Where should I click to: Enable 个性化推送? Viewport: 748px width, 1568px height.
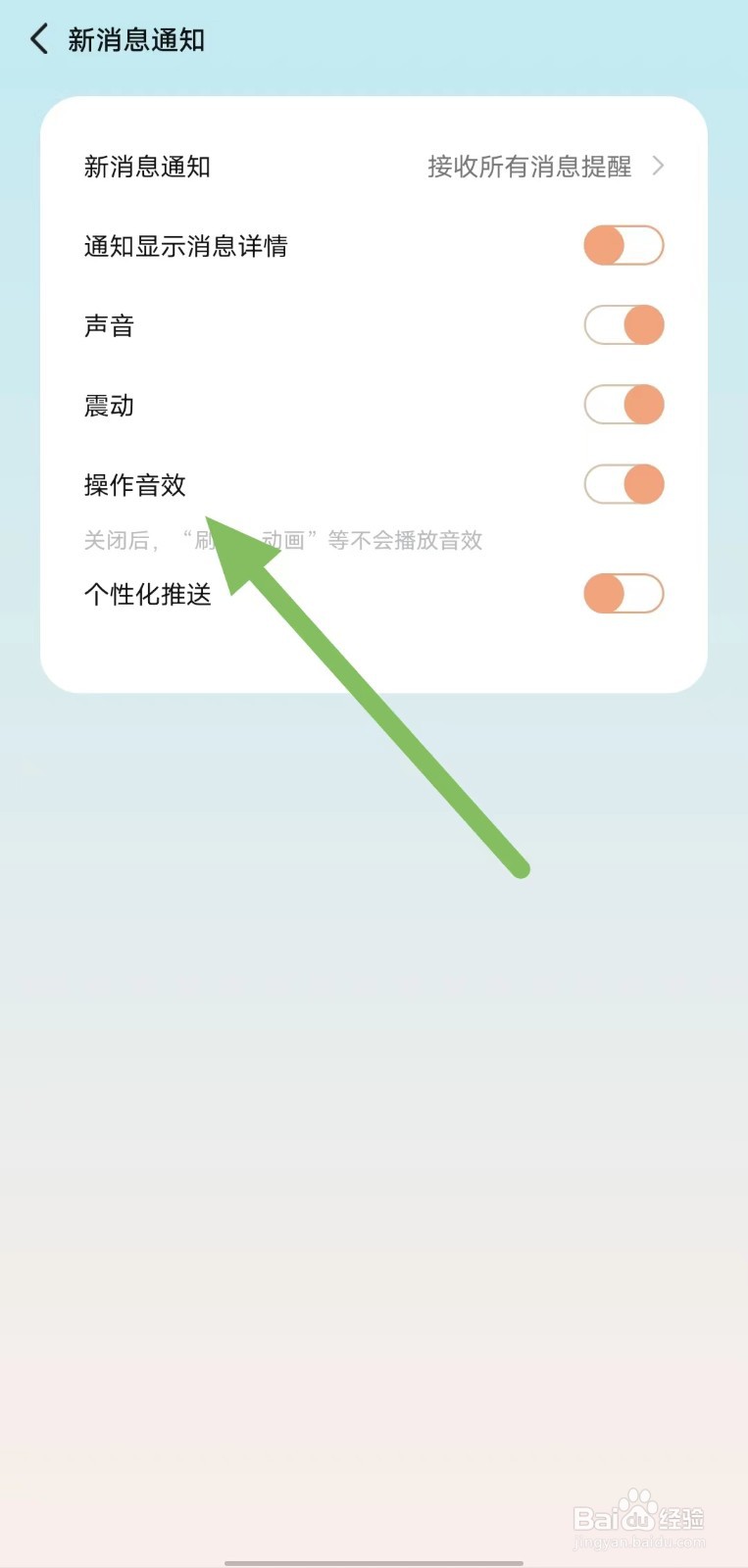tap(623, 594)
